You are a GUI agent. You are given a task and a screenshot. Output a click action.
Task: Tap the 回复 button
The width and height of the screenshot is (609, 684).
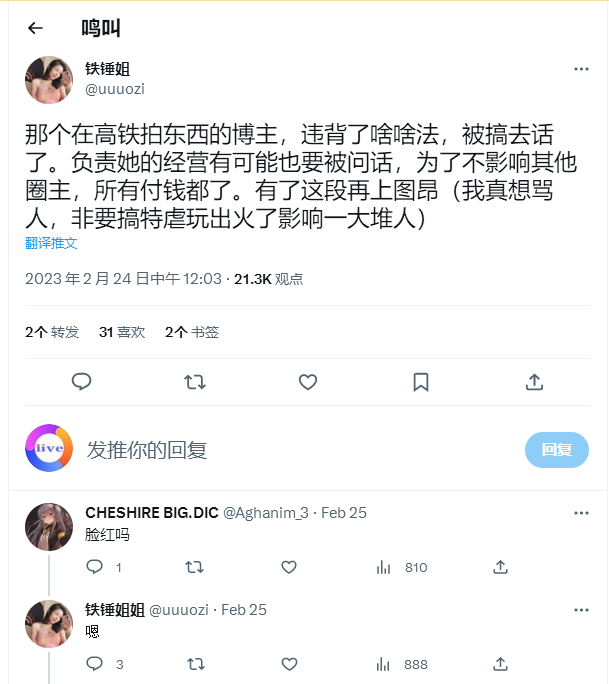click(556, 450)
